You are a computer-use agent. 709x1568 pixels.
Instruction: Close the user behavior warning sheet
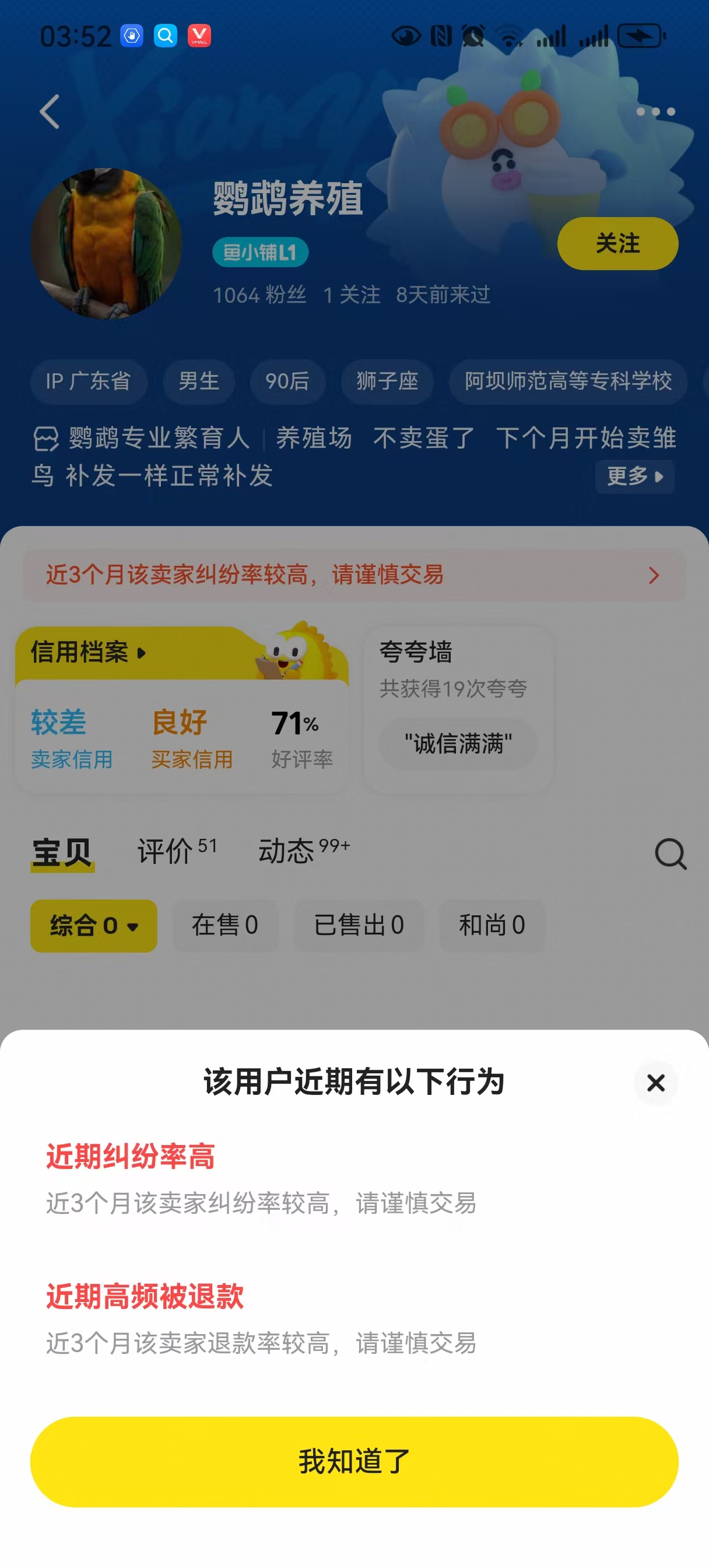click(x=655, y=1083)
